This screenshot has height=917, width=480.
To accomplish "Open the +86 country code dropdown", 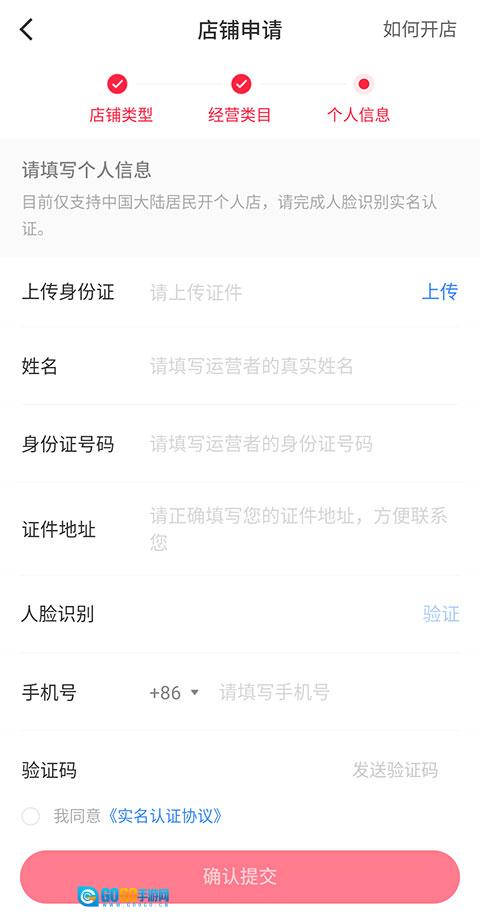I will (x=174, y=692).
